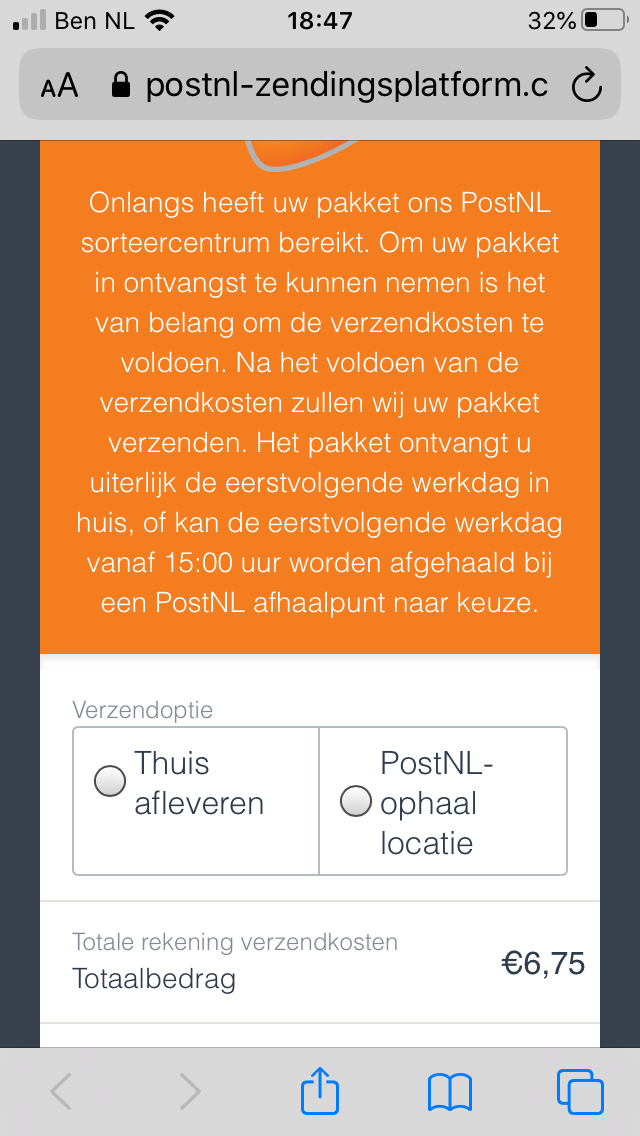Reload the page in Safari
This screenshot has width=640, height=1136.
tap(585, 86)
